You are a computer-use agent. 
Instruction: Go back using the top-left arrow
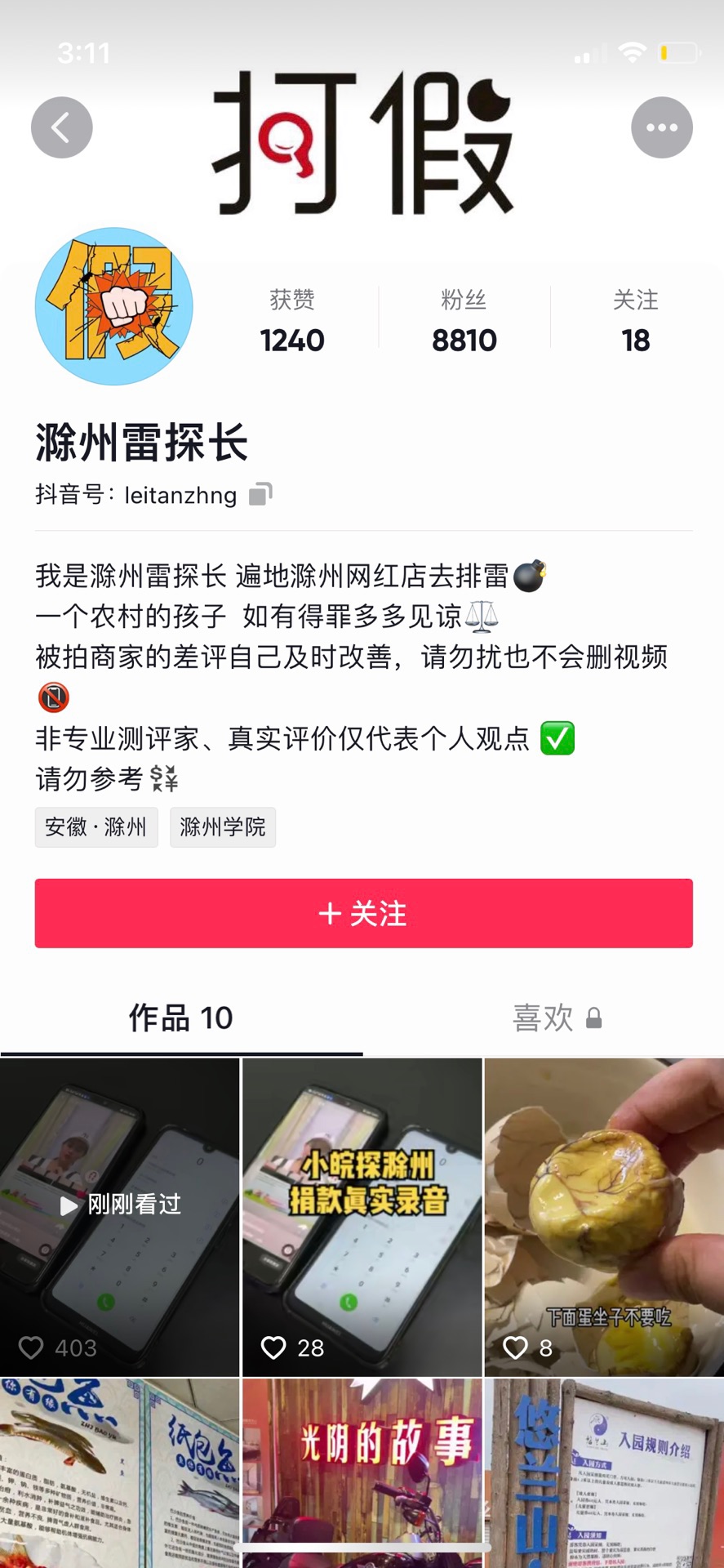(x=61, y=127)
